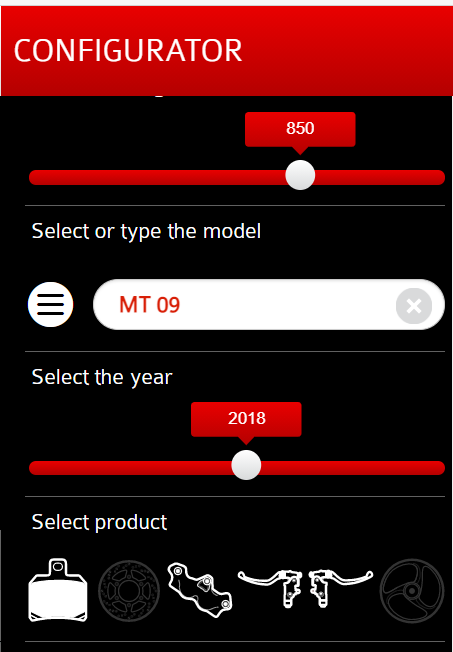Tap the displacement slider handle at 850
The image size is (453, 652).
[300, 175]
